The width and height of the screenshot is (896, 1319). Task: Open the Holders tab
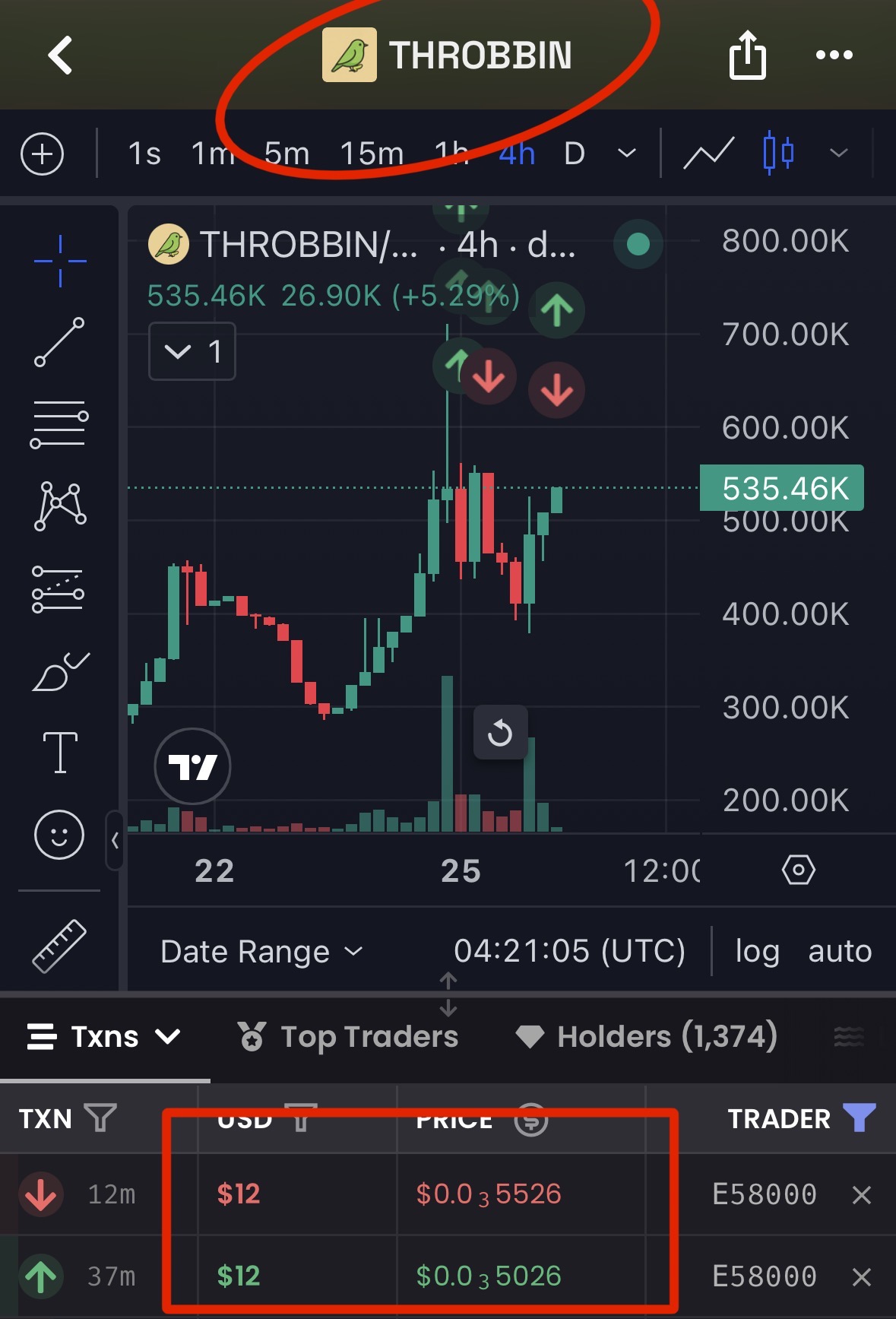click(646, 1036)
